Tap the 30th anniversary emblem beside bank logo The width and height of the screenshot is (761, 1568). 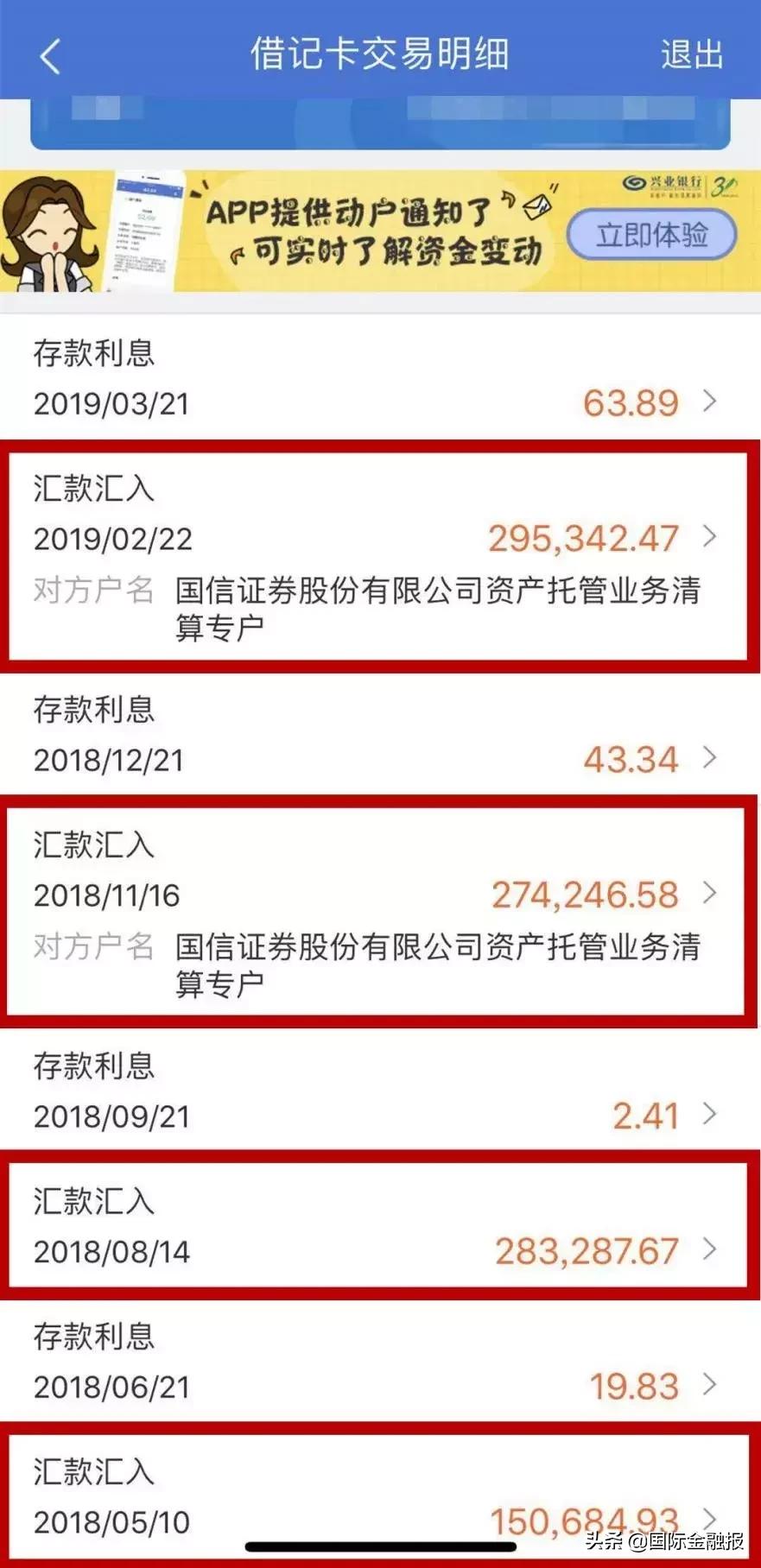point(726,188)
